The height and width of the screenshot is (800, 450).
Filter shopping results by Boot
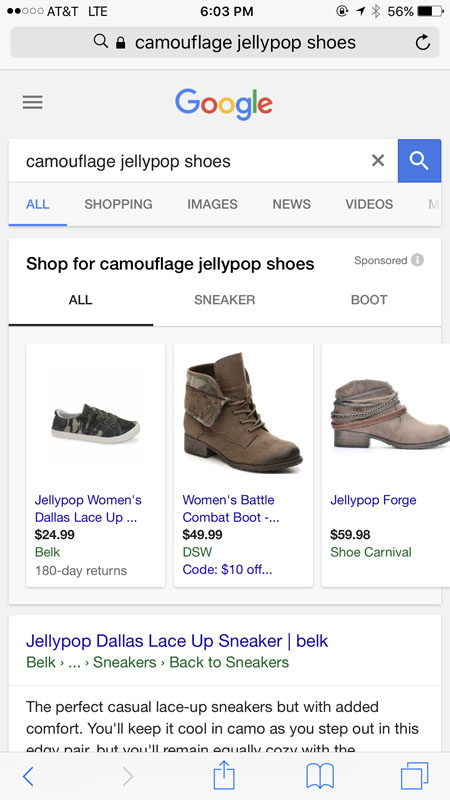coord(369,300)
